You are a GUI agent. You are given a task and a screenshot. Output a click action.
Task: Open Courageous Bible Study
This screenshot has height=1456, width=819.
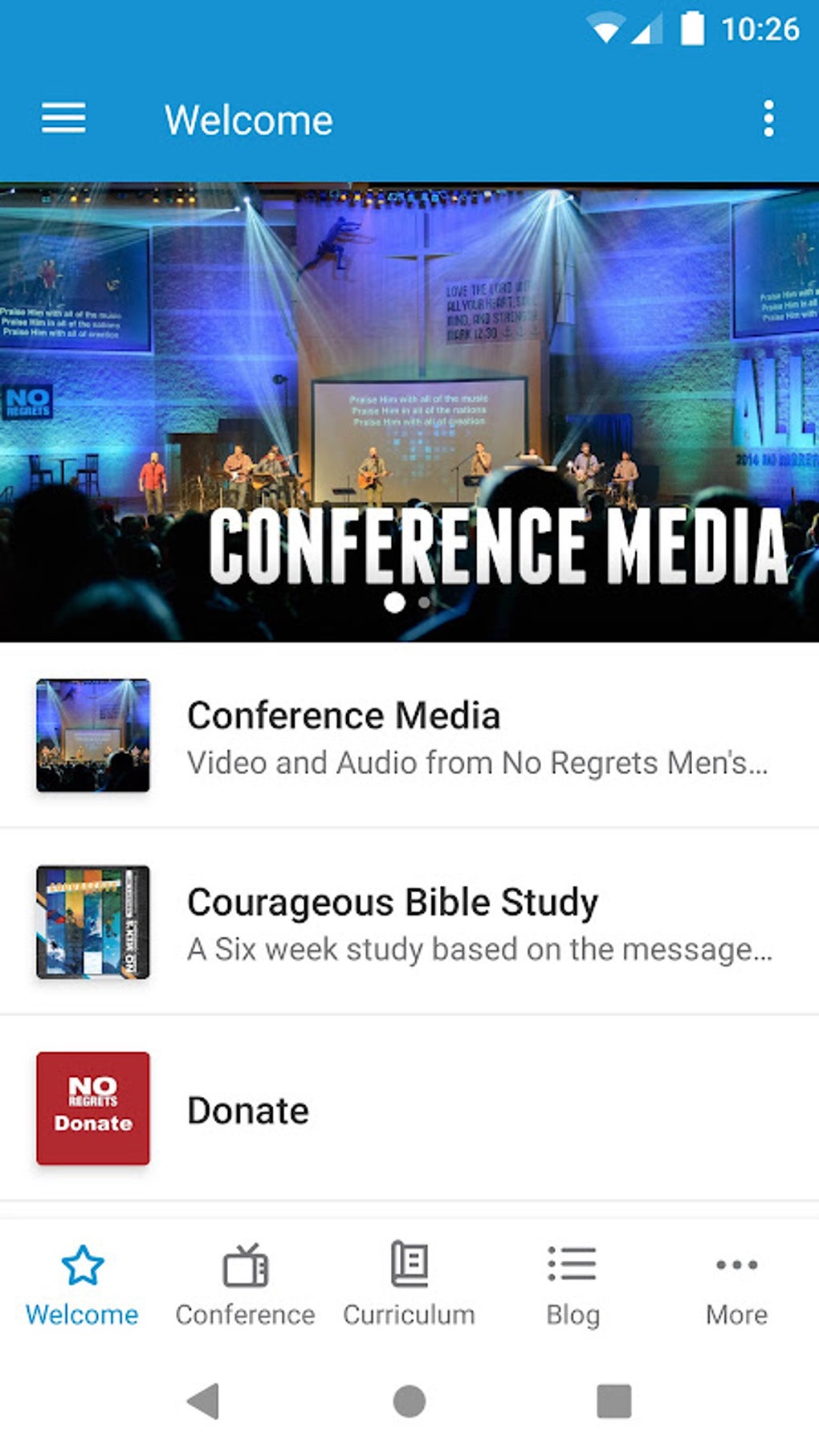(x=409, y=923)
